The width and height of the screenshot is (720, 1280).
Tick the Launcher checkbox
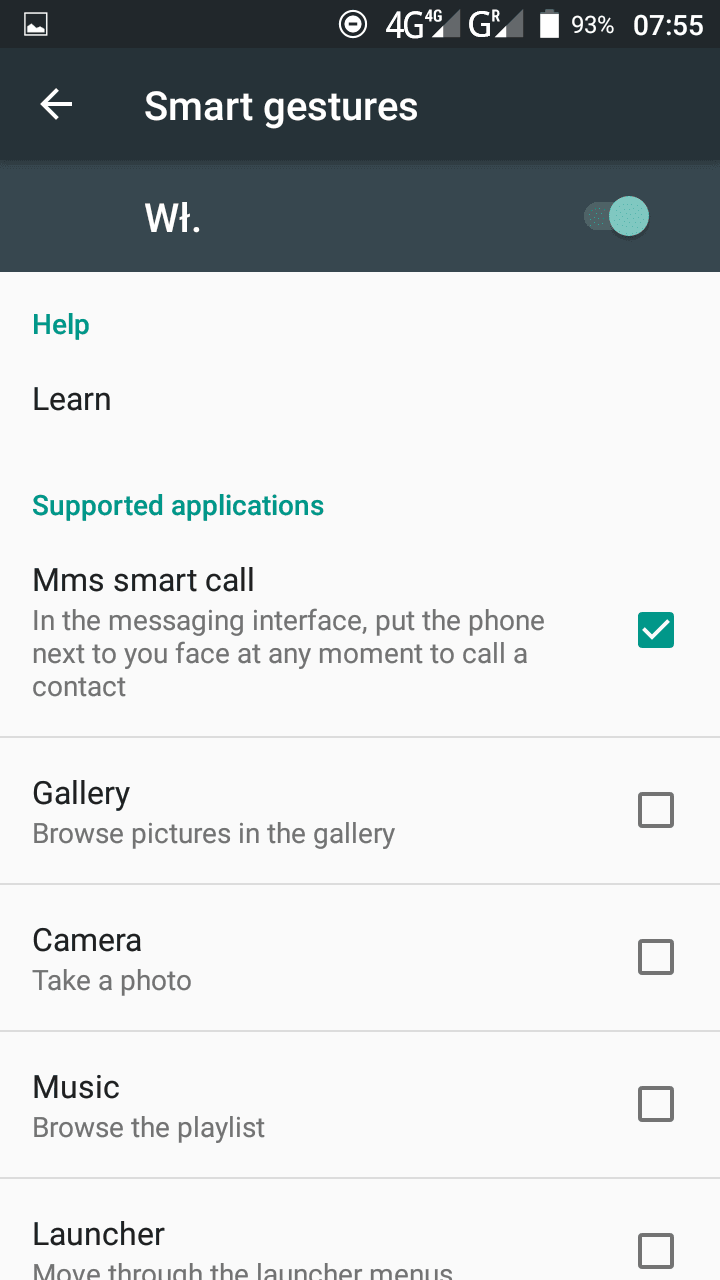pos(656,1251)
